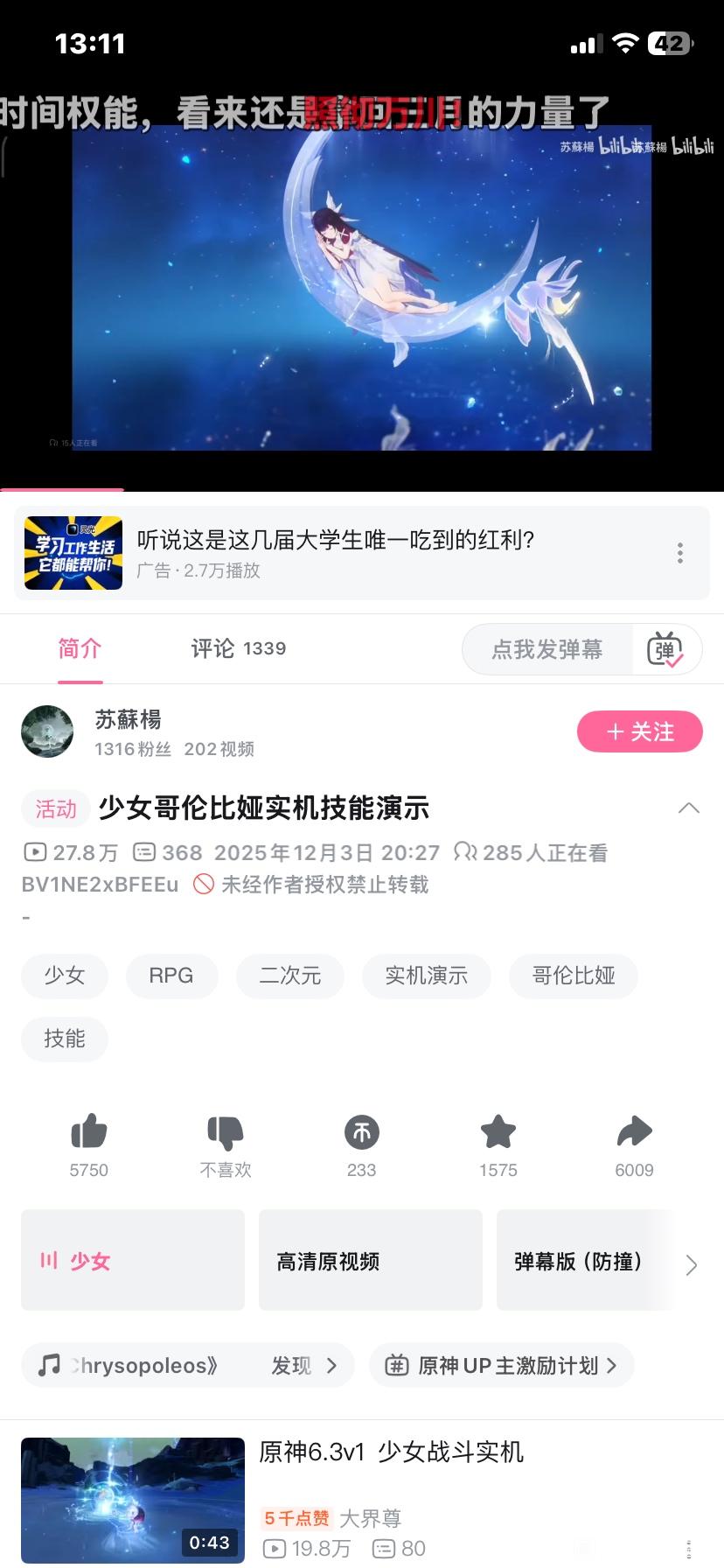This screenshot has height=1568, width=724.
Task: Tap the 点我发弹幕 input field
Action: pyautogui.click(x=547, y=649)
